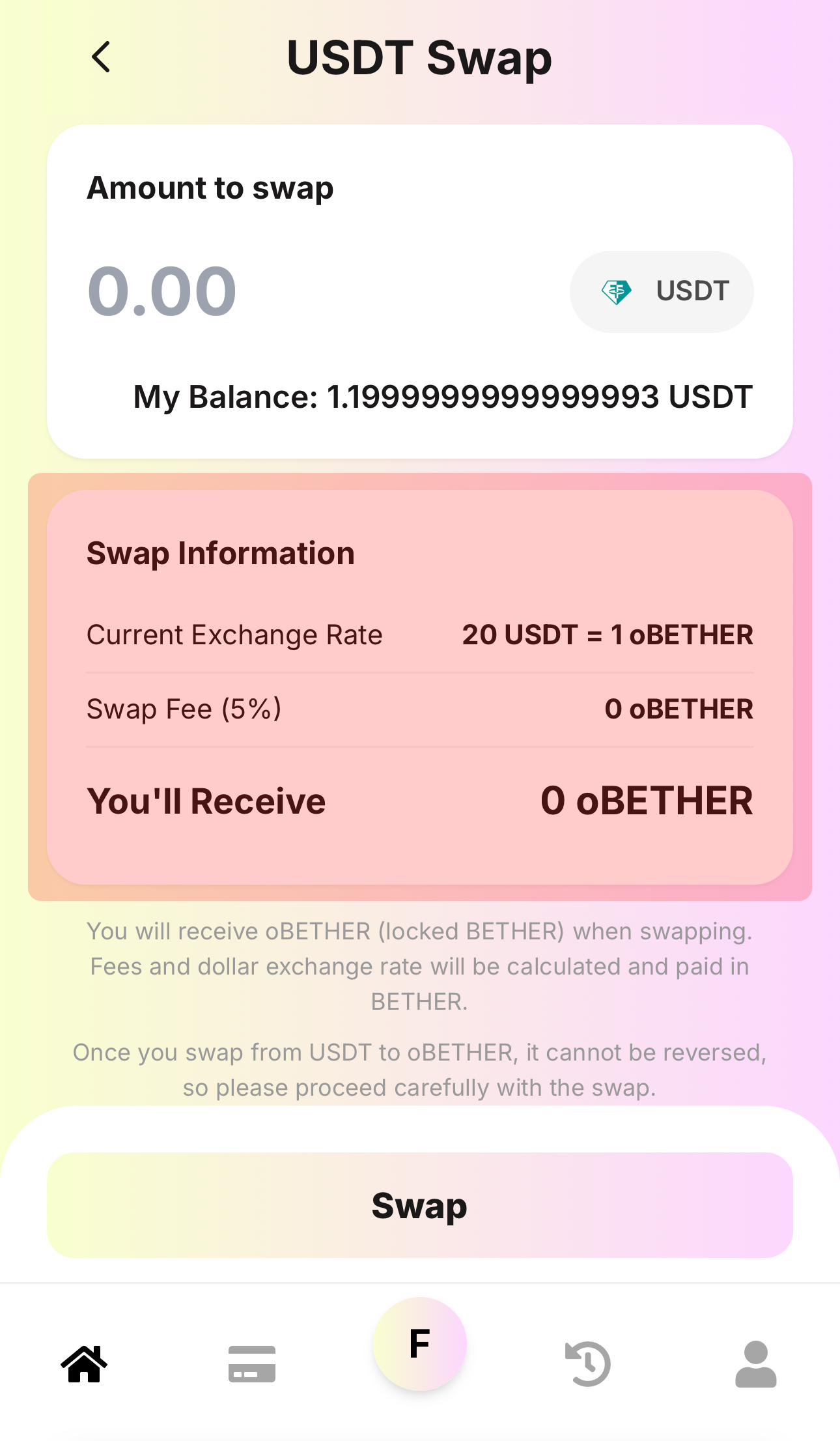Open the profile tab
The width and height of the screenshot is (840, 1441).
coord(755,1363)
